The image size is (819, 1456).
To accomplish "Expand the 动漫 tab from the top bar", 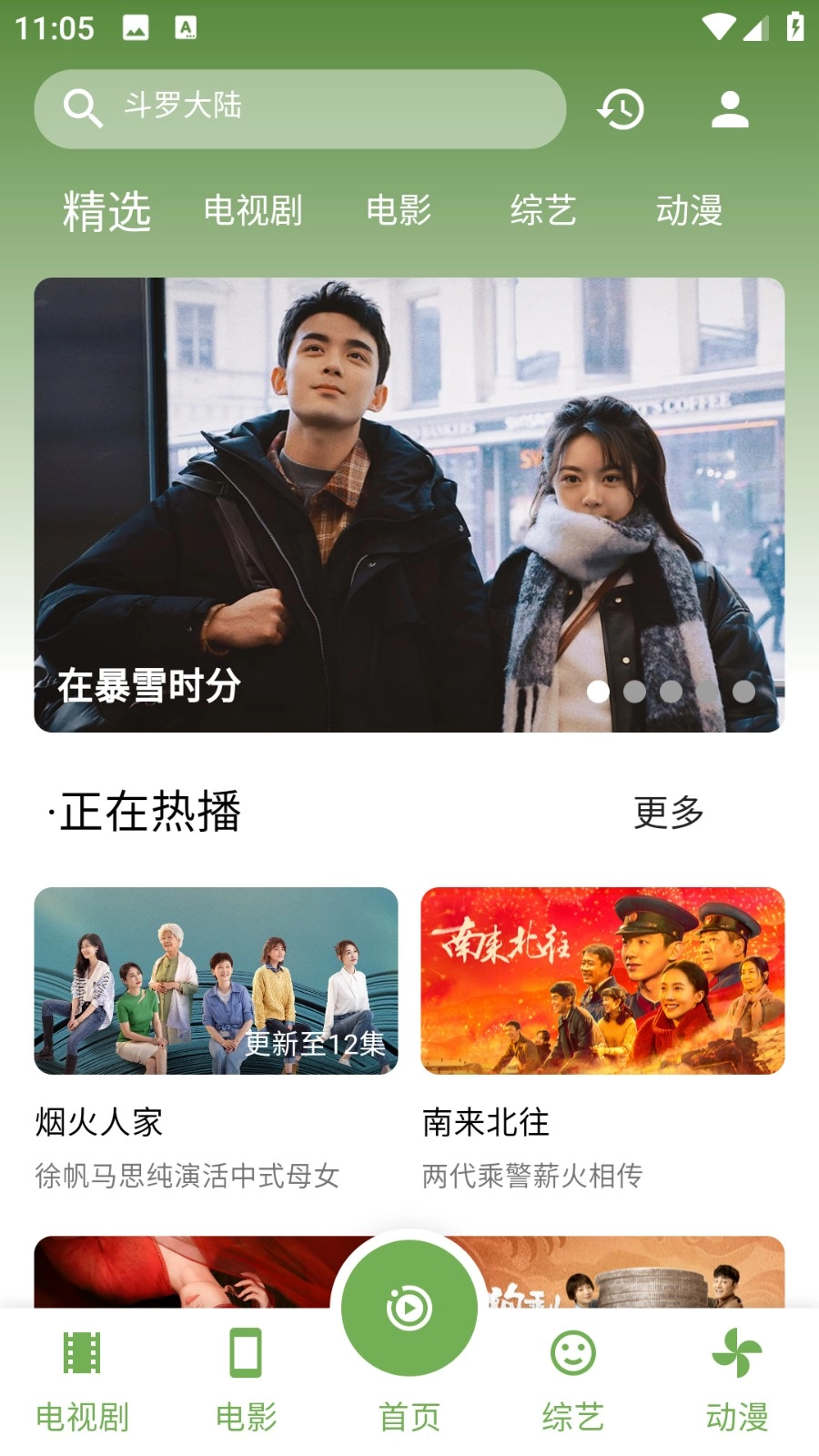I will click(x=692, y=209).
